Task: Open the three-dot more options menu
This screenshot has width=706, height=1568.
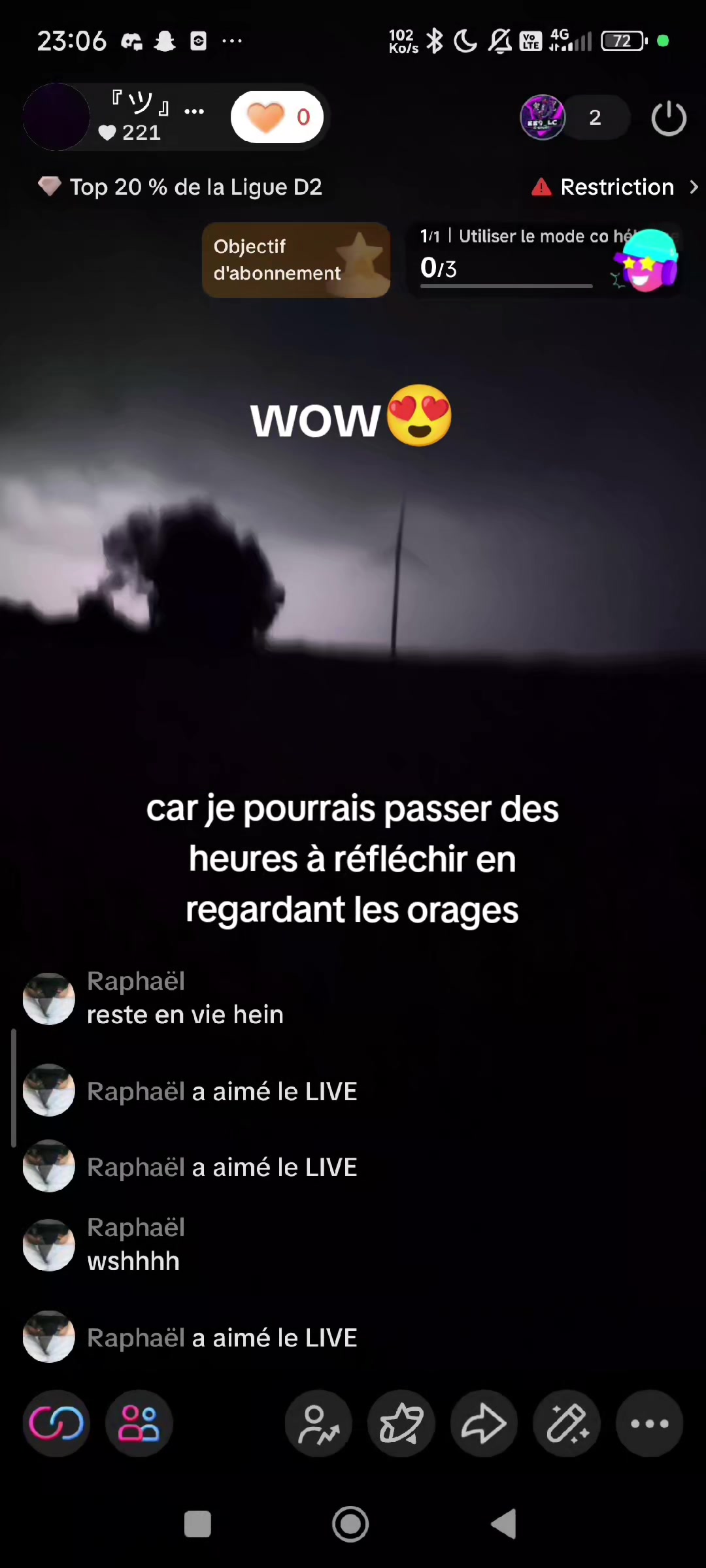Action: [649, 1423]
